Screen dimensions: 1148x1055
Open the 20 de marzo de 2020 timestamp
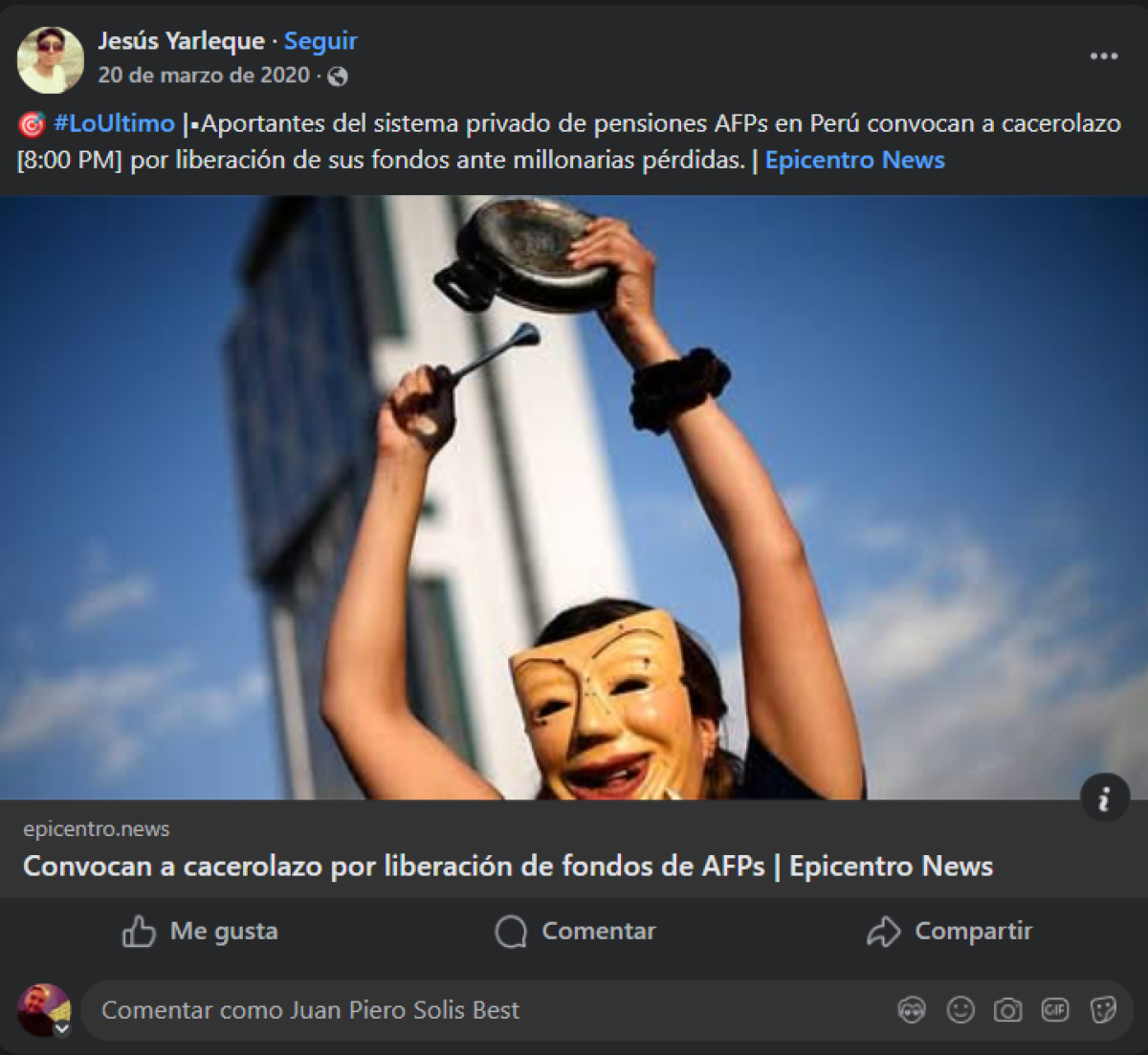[x=204, y=75]
